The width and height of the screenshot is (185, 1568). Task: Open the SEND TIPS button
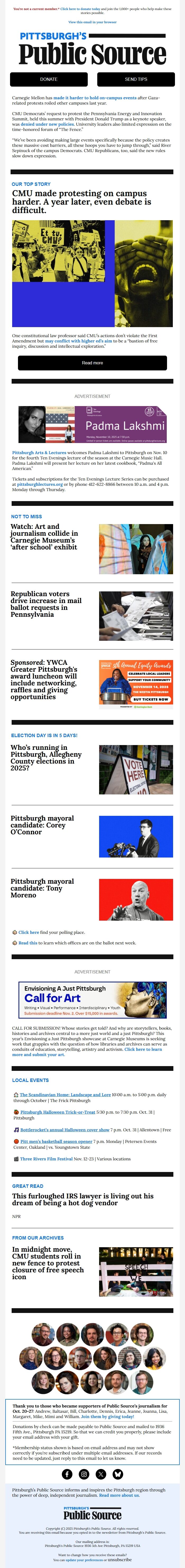coord(136,79)
